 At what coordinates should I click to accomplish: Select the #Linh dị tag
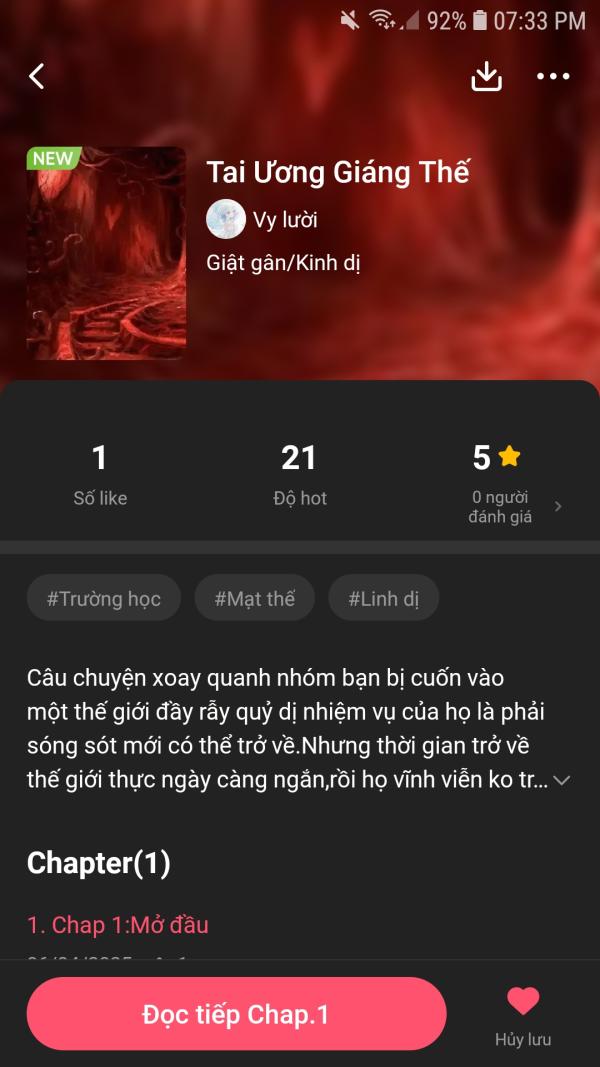pyautogui.click(x=384, y=598)
